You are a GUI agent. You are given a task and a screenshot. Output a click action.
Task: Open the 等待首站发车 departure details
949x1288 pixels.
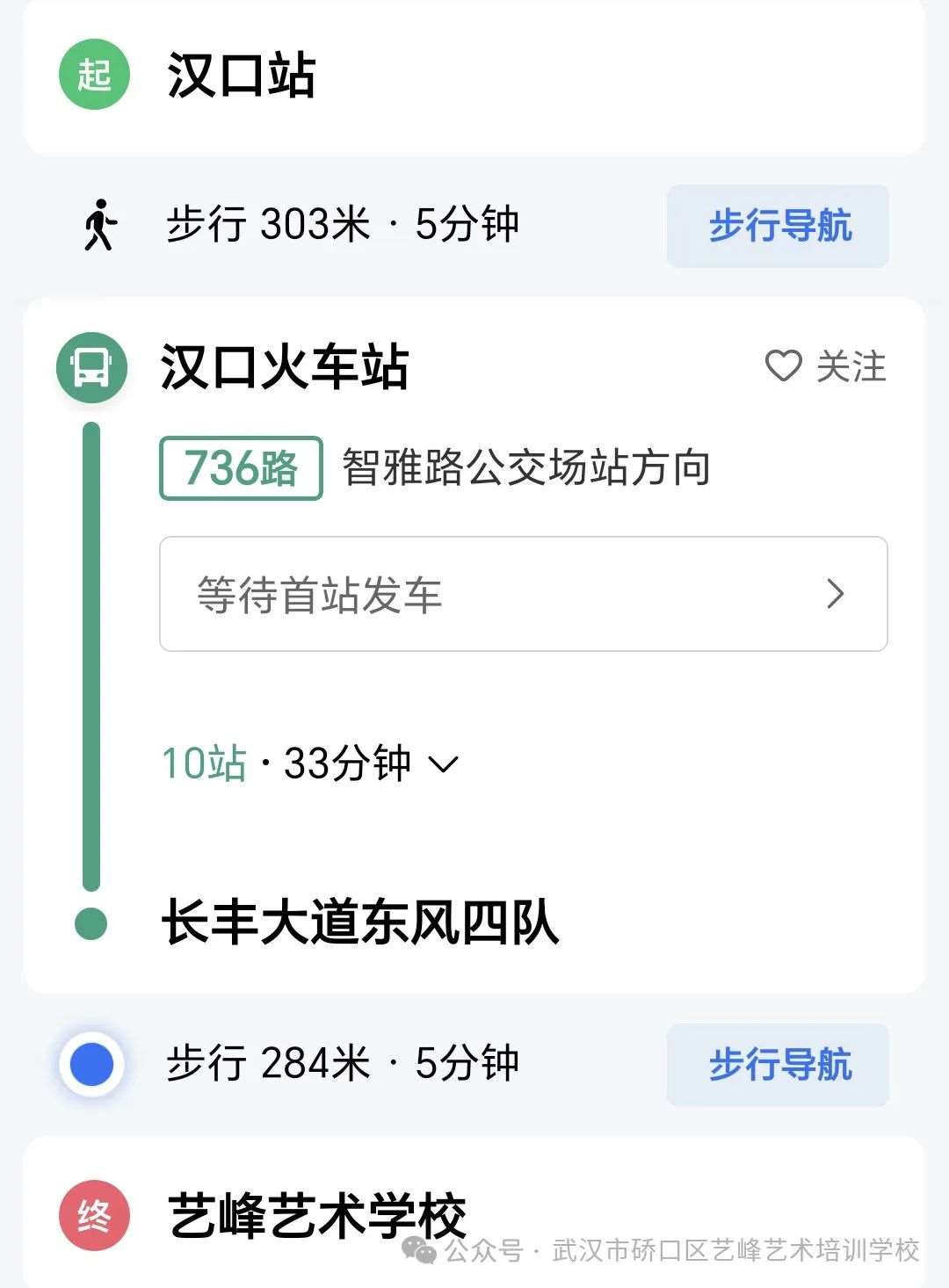pyautogui.click(x=523, y=594)
